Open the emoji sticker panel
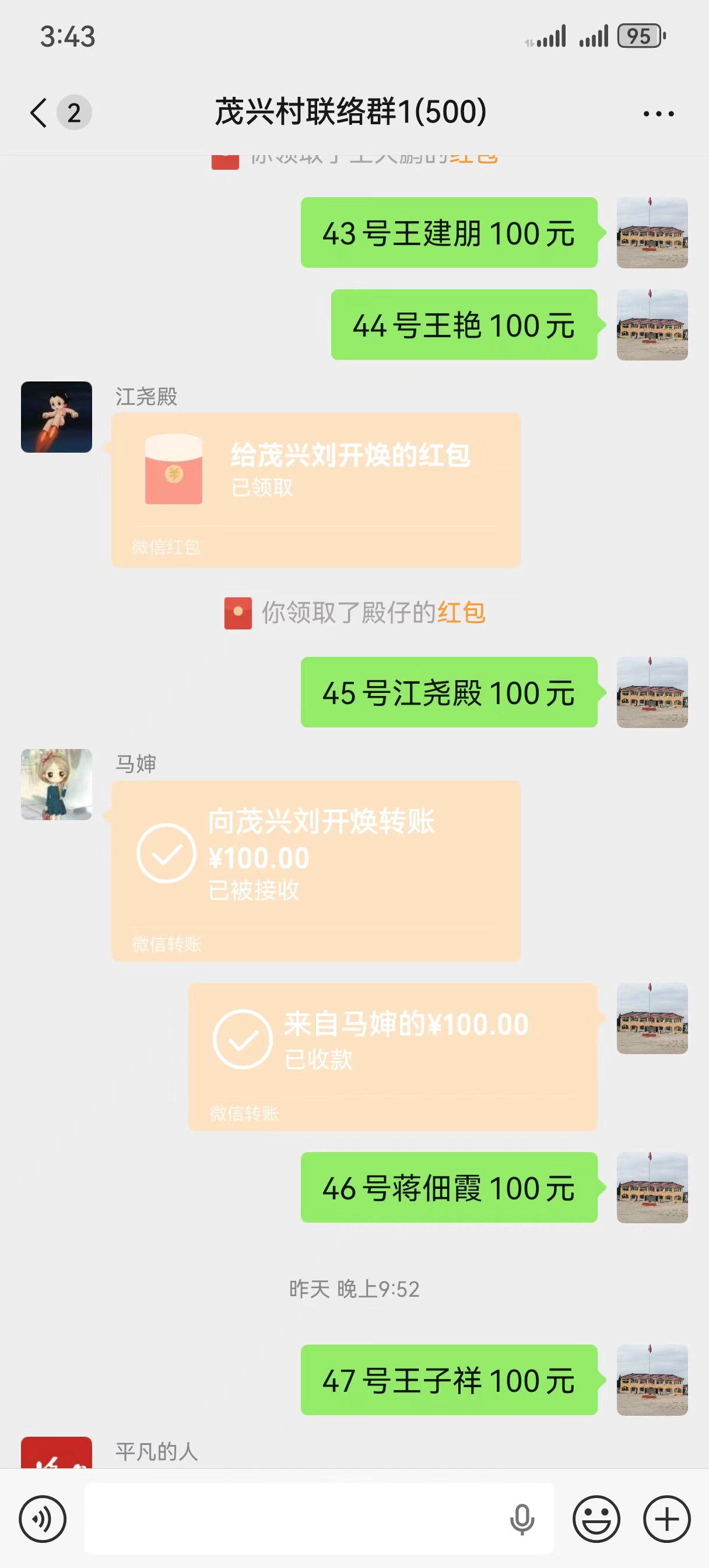 pos(596,1518)
